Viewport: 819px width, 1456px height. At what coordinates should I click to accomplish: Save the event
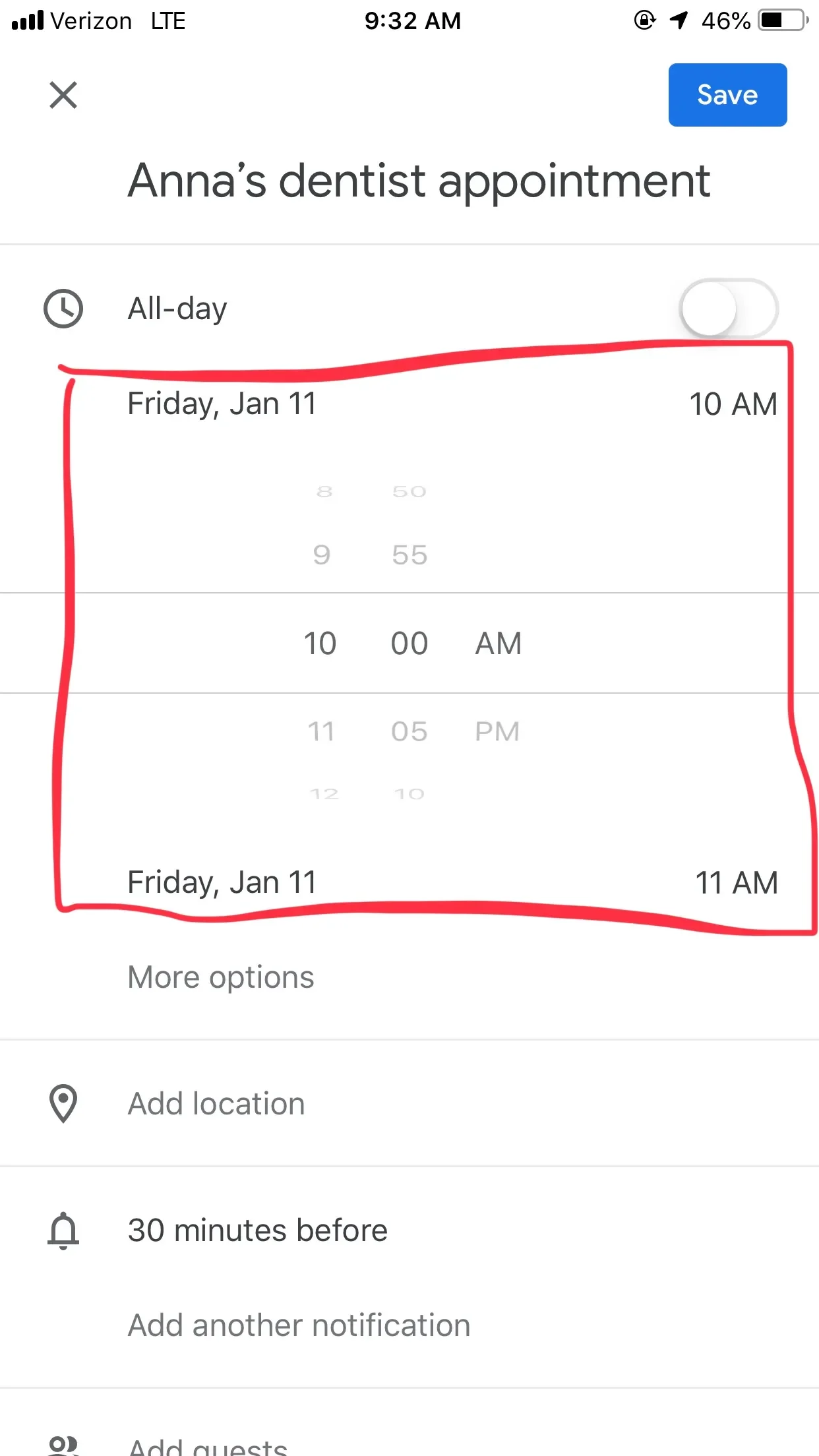click(x=727, y=95)
